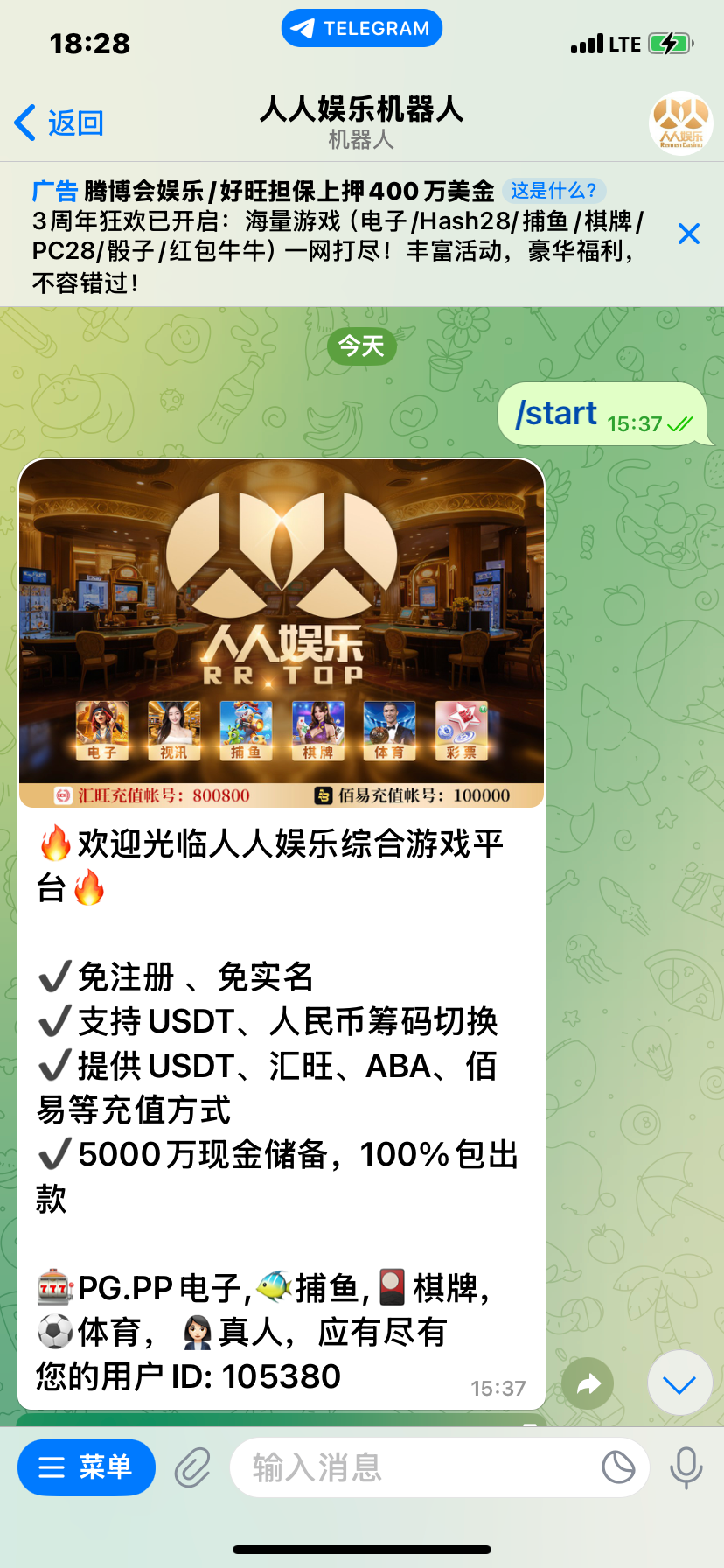Jump to the latest message

click(679, 1383)
